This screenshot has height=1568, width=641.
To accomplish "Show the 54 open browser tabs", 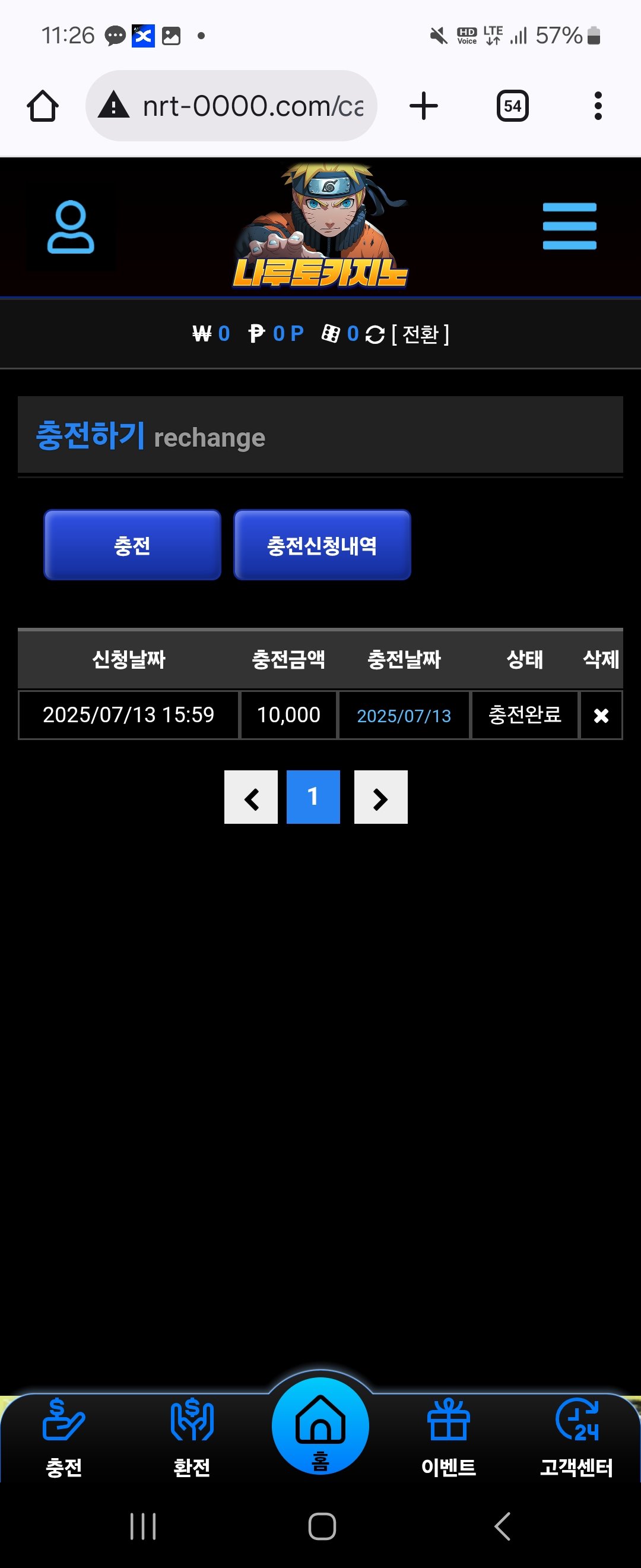I will 512,106.
